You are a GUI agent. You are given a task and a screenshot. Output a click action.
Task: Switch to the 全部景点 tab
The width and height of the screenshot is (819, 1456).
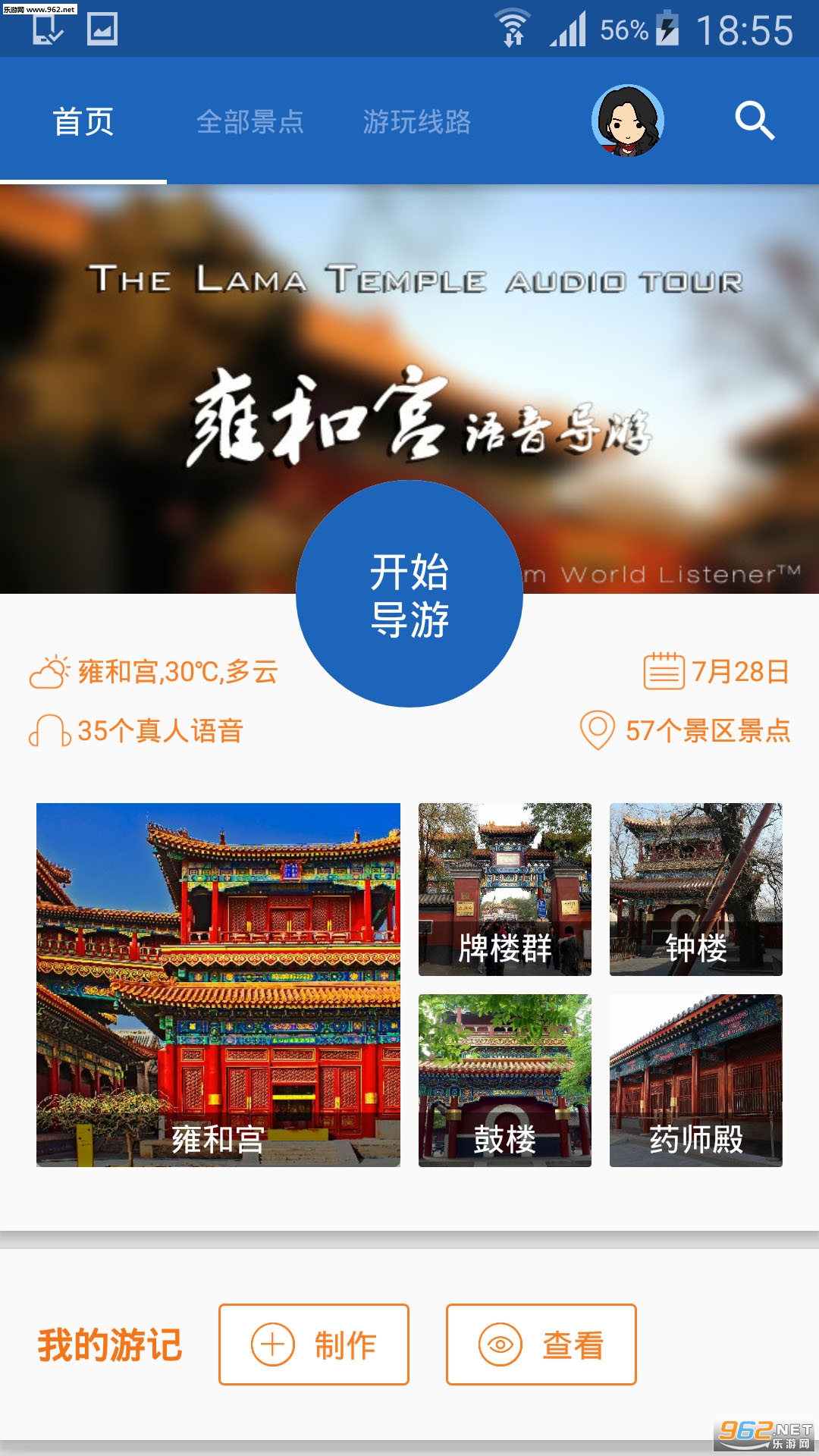250,121
